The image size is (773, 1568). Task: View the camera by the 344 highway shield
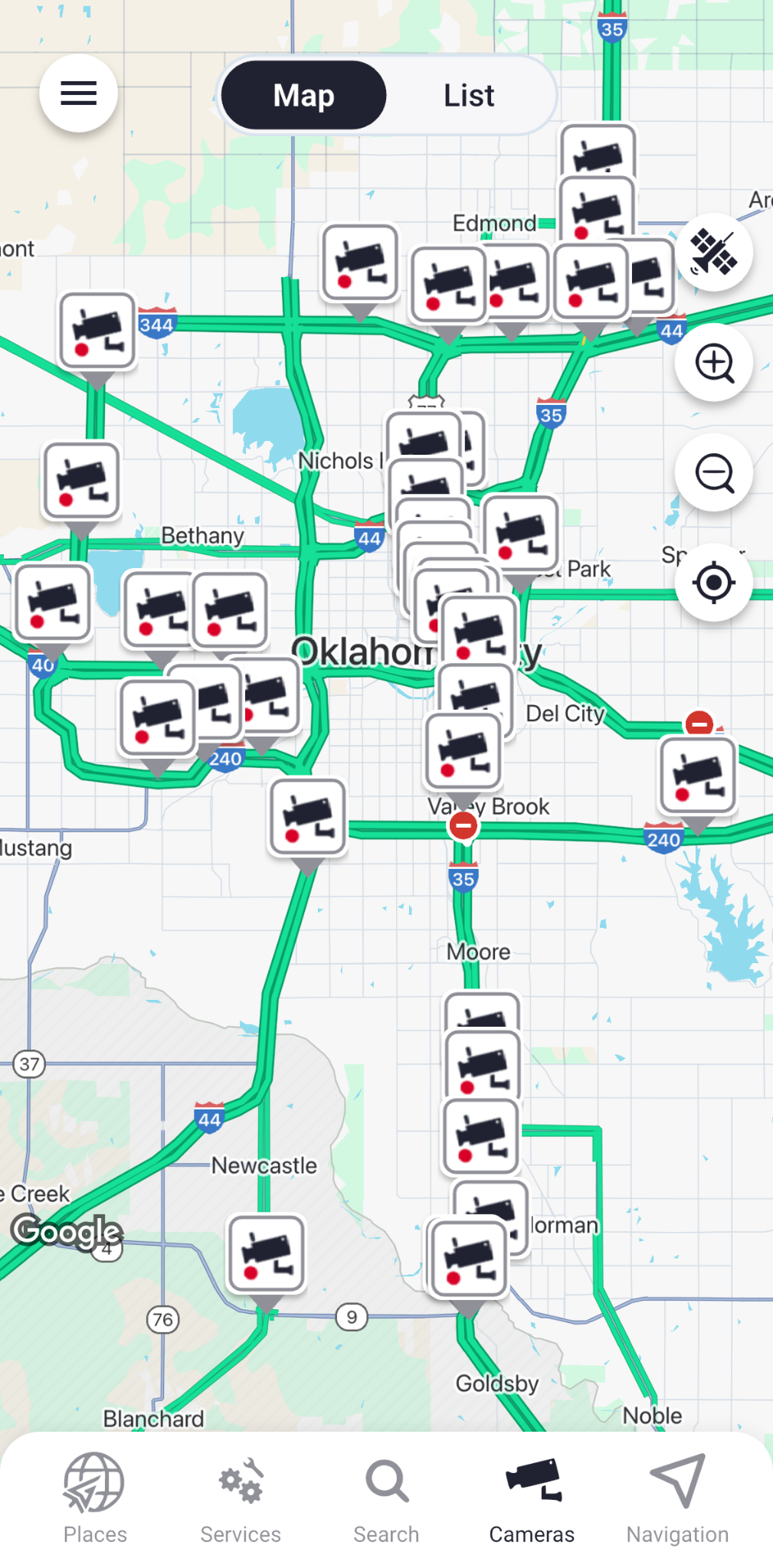(98, 331)
